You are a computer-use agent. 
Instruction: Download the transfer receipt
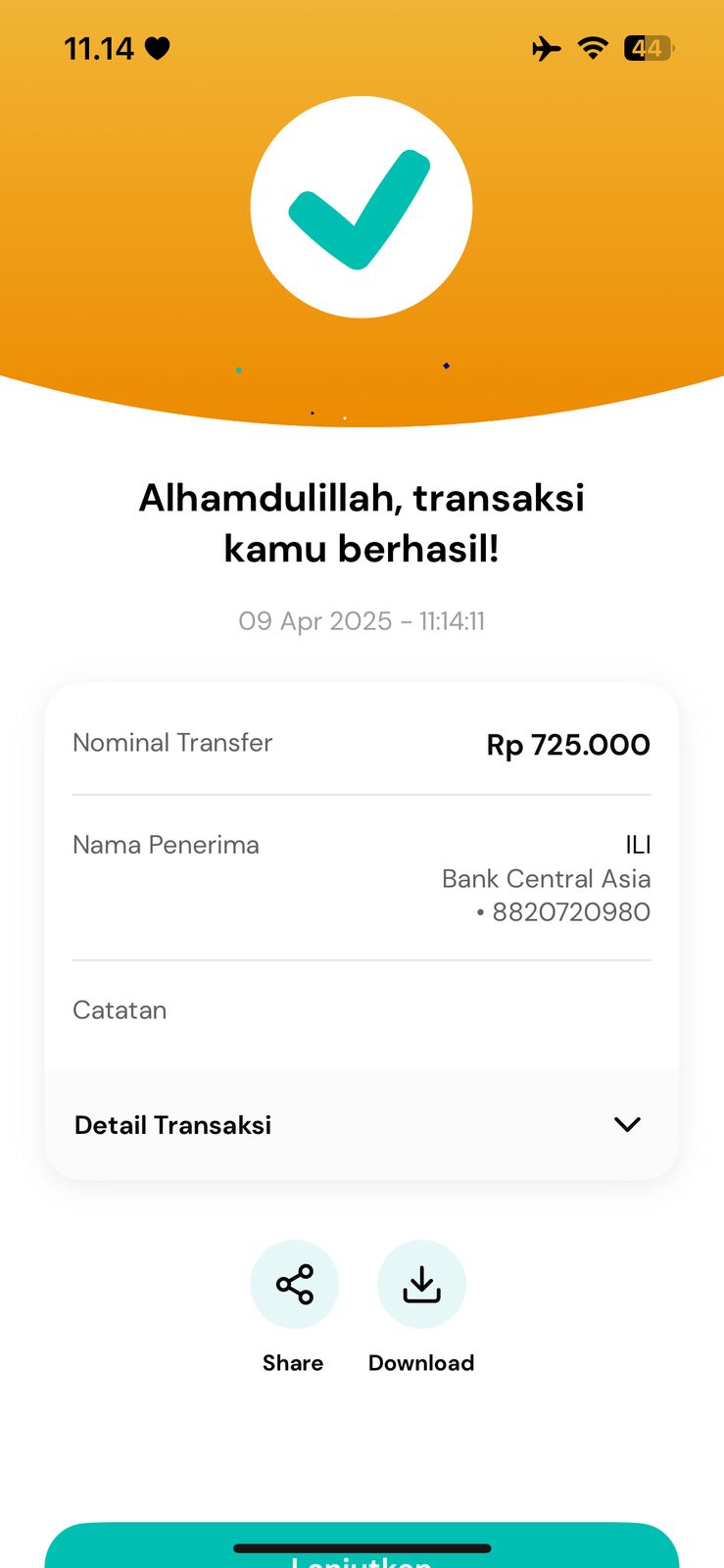coord(421,1284)
